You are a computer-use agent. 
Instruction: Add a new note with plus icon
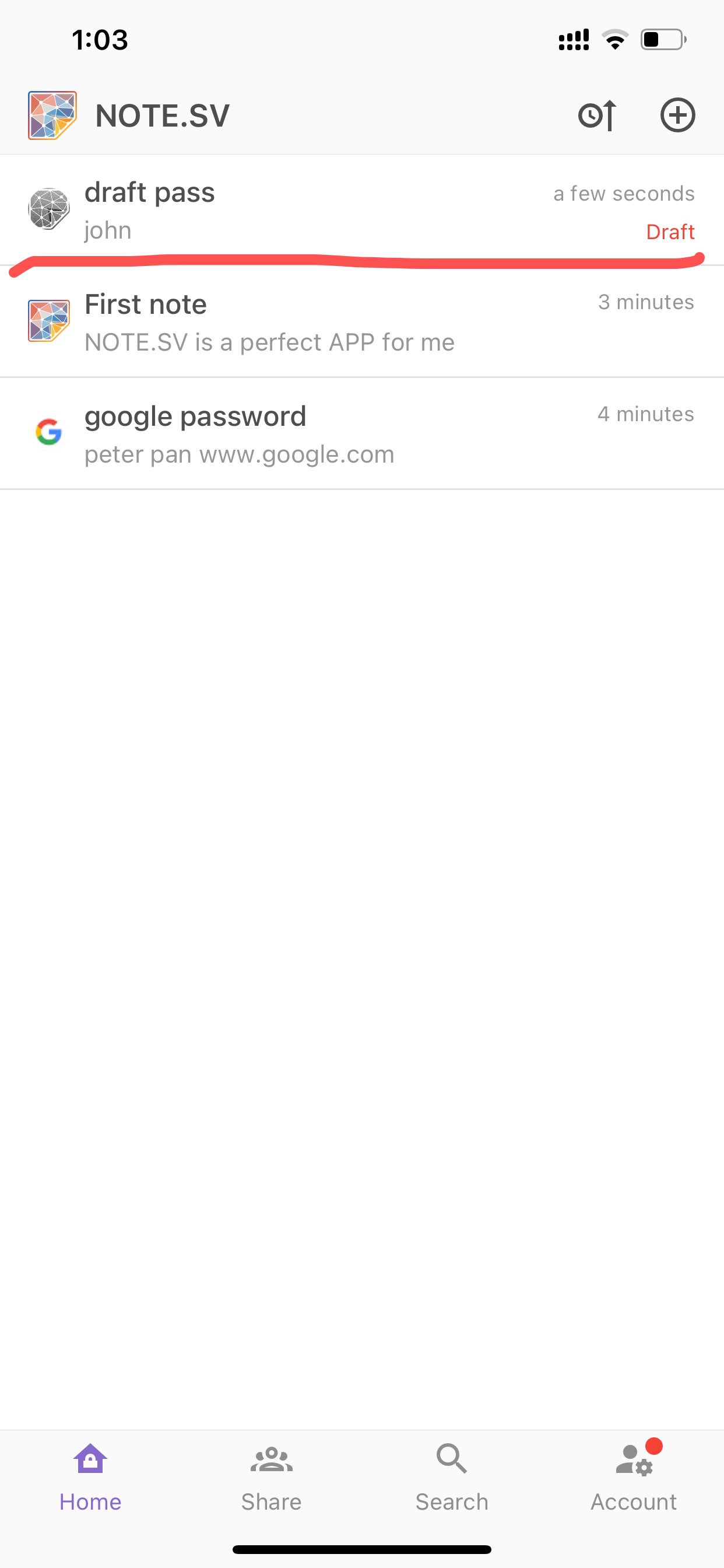(x=677, y=115)
